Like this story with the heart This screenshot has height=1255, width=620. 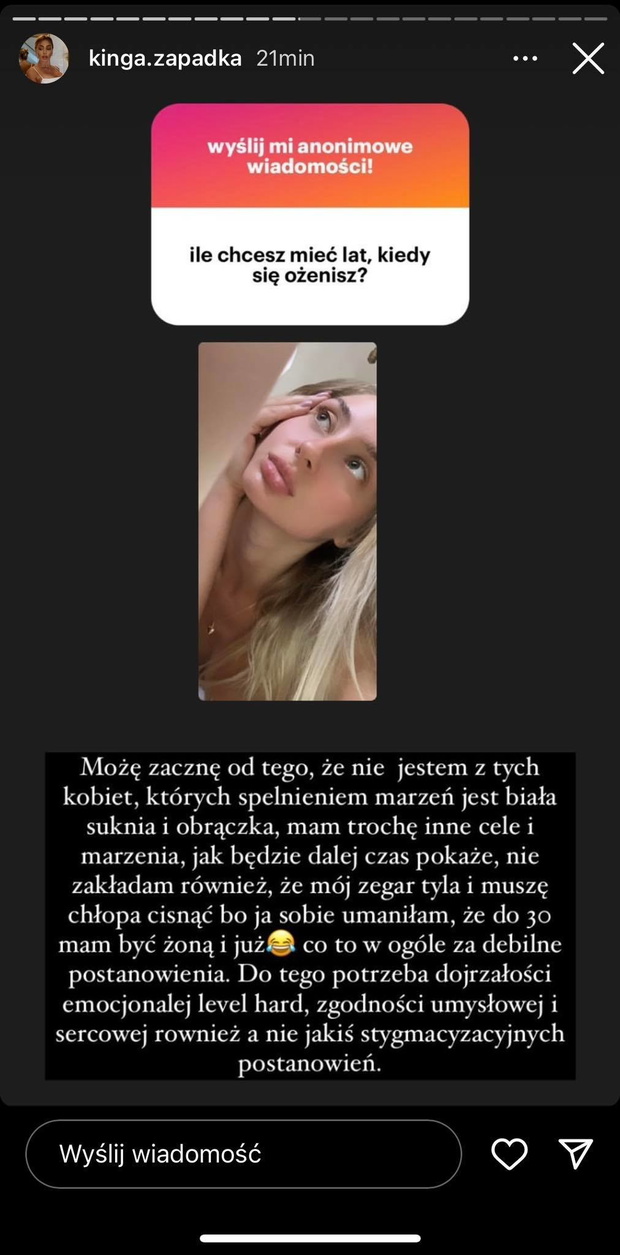point(510,1154)
